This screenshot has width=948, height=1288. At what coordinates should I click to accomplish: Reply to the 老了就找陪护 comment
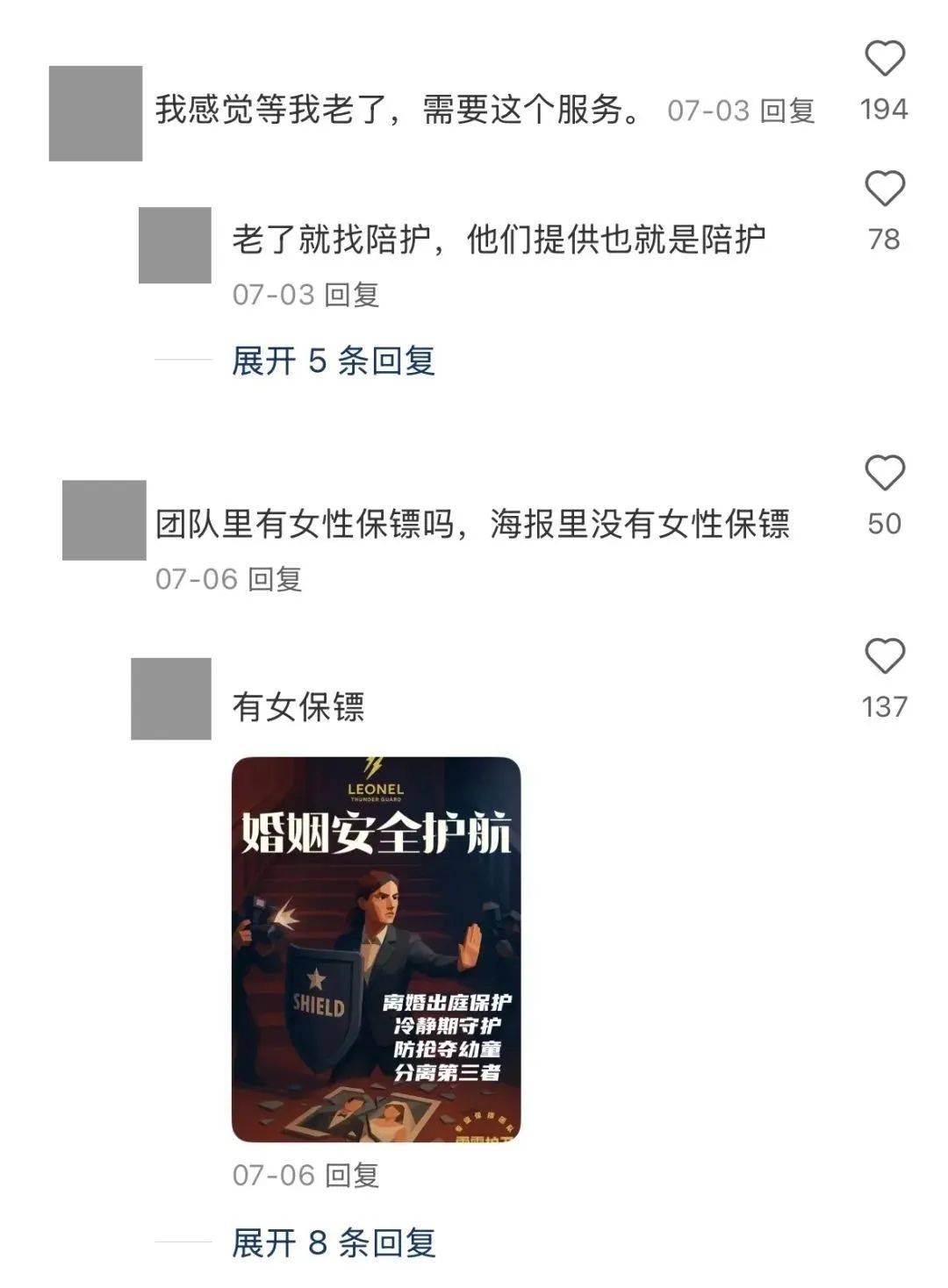(x=351, y=296)
